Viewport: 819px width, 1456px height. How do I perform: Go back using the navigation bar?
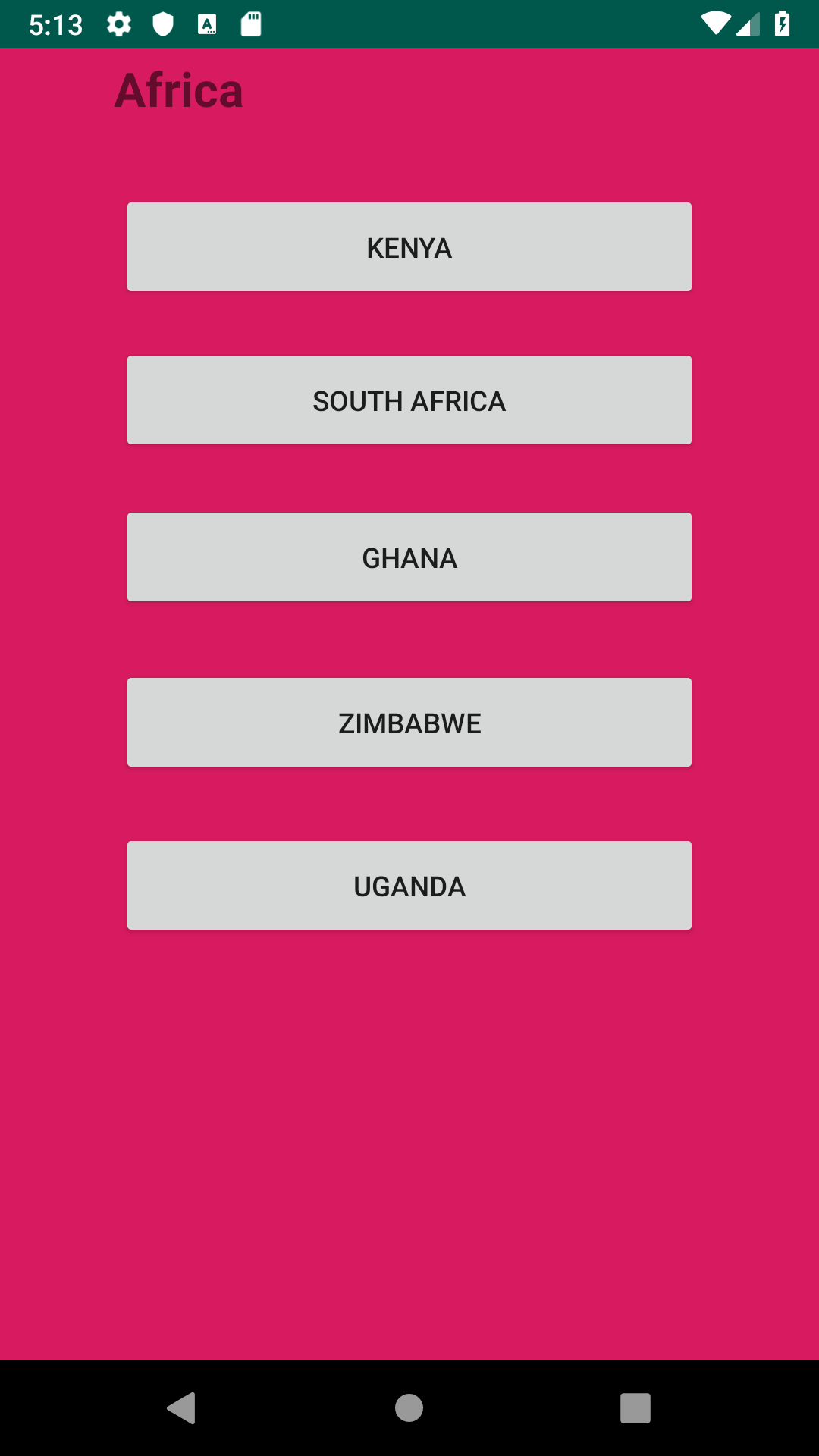pyautogui.click(x=181, y=1408)
